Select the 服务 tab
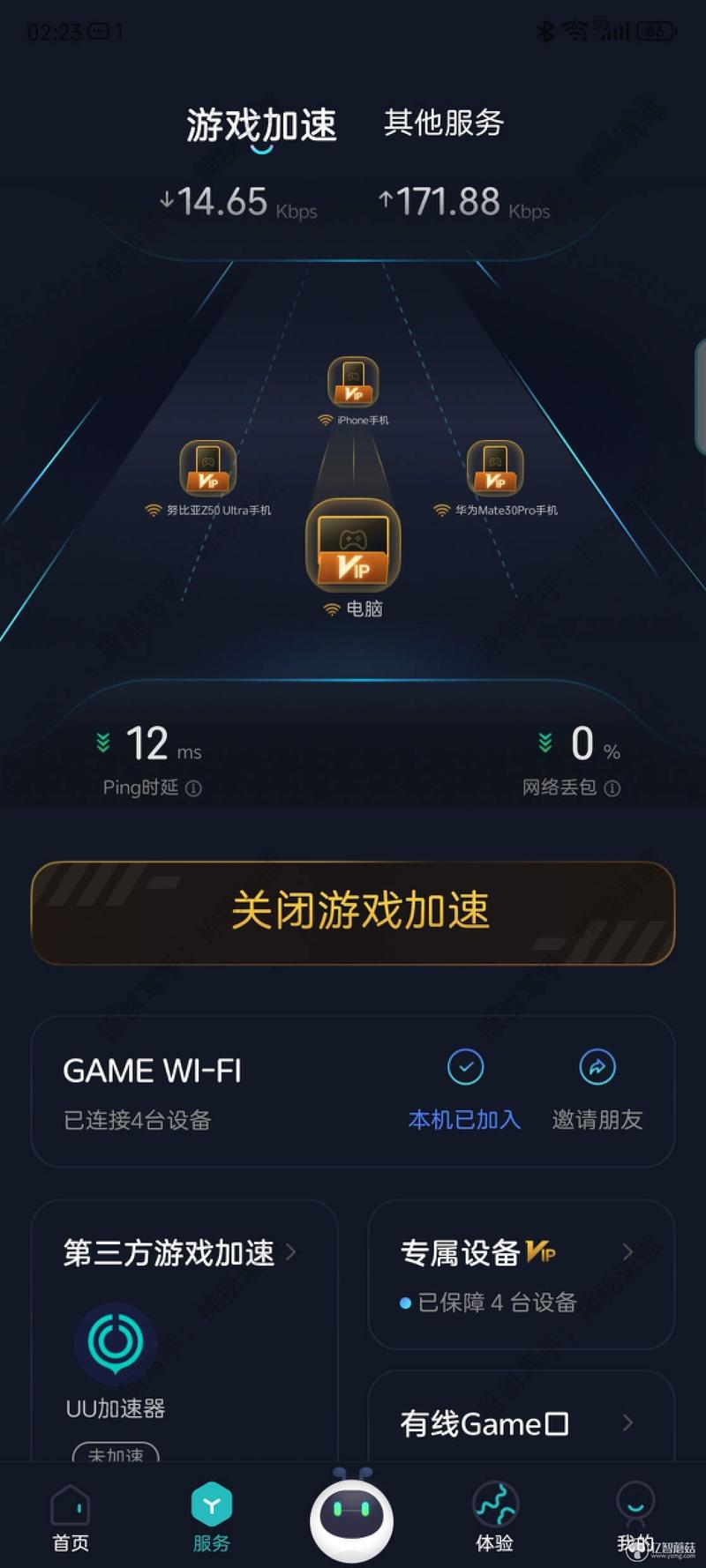Screen dimensions: 706x1568 (211, 1518)
